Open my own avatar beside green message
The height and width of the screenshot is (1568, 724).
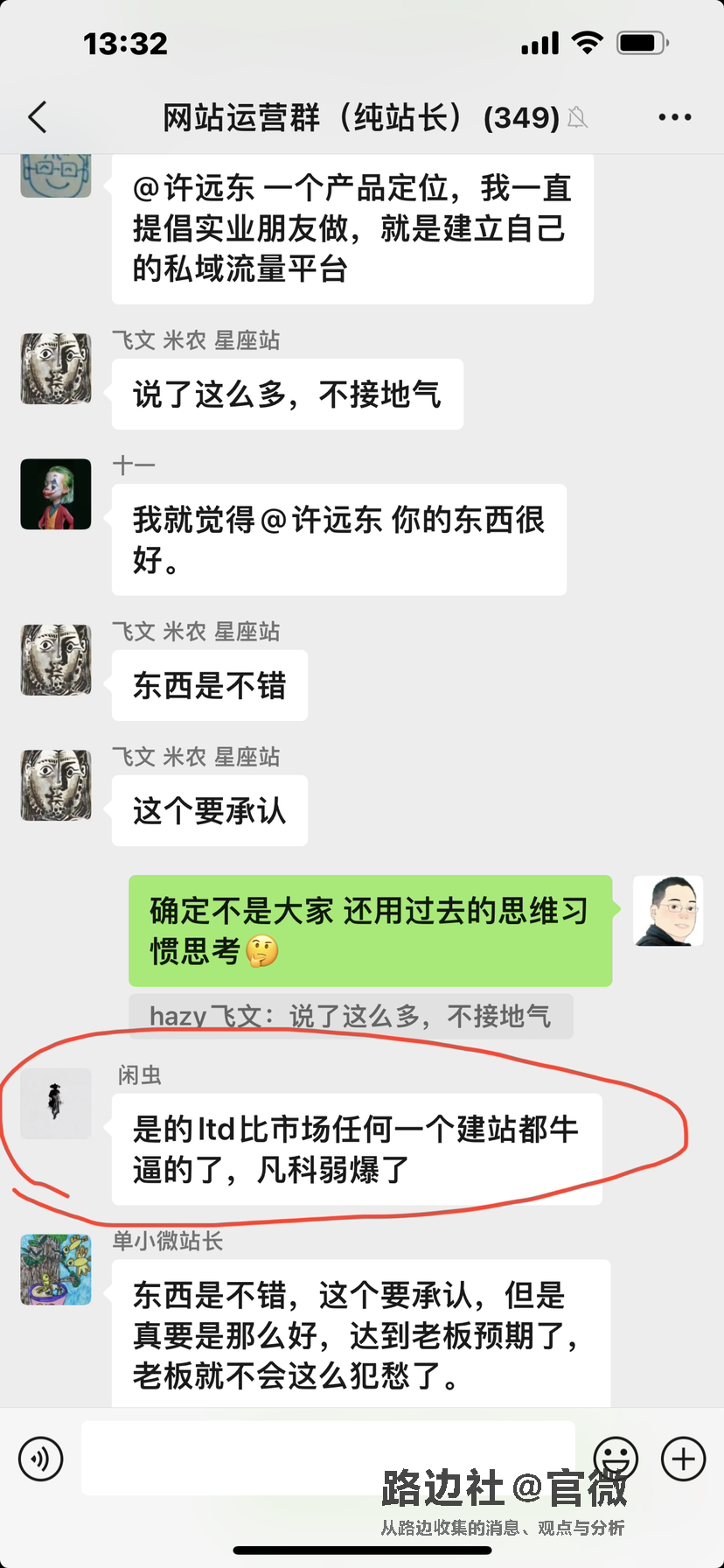coord(668,911)
